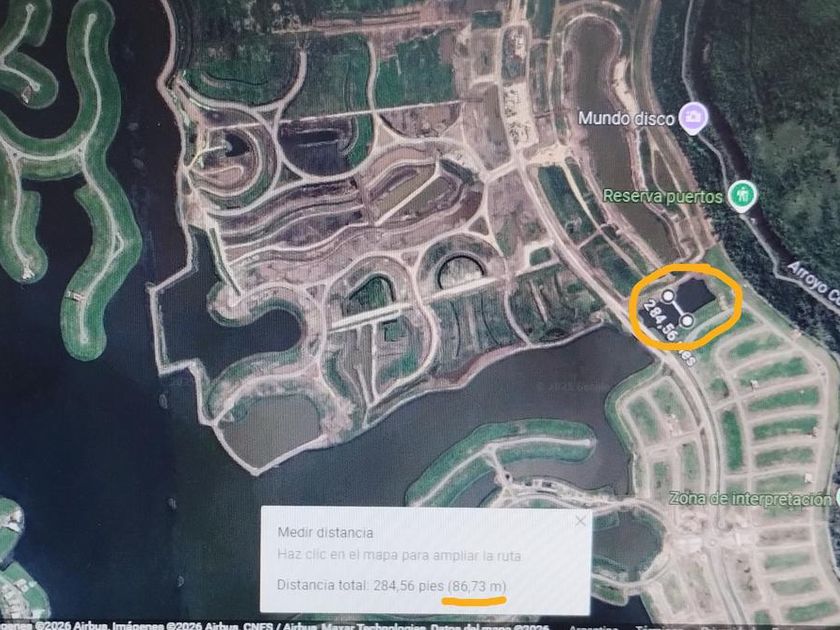Close the Medir distancia panel
840x630 pixels.
coord(580,521)
